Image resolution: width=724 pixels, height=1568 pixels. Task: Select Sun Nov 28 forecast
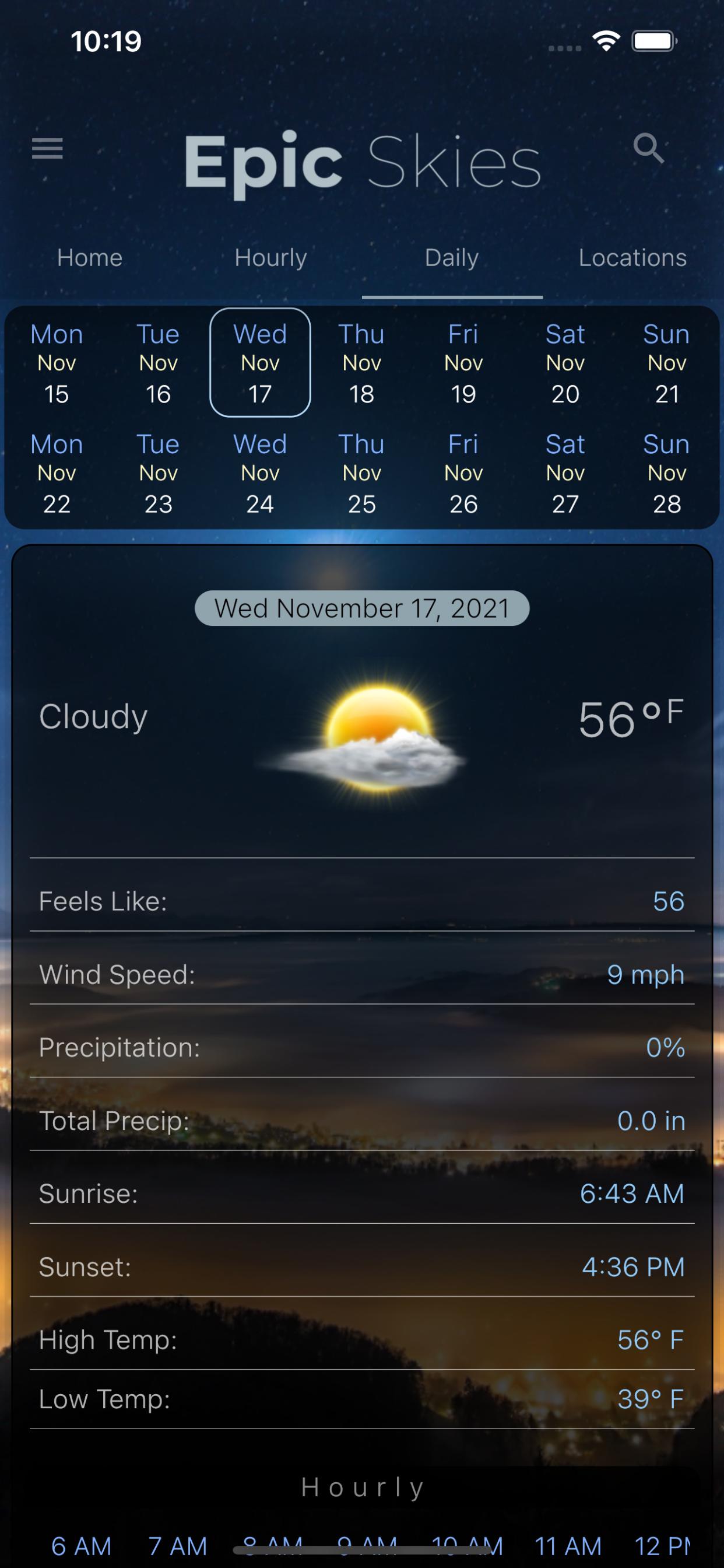[667, 474]
